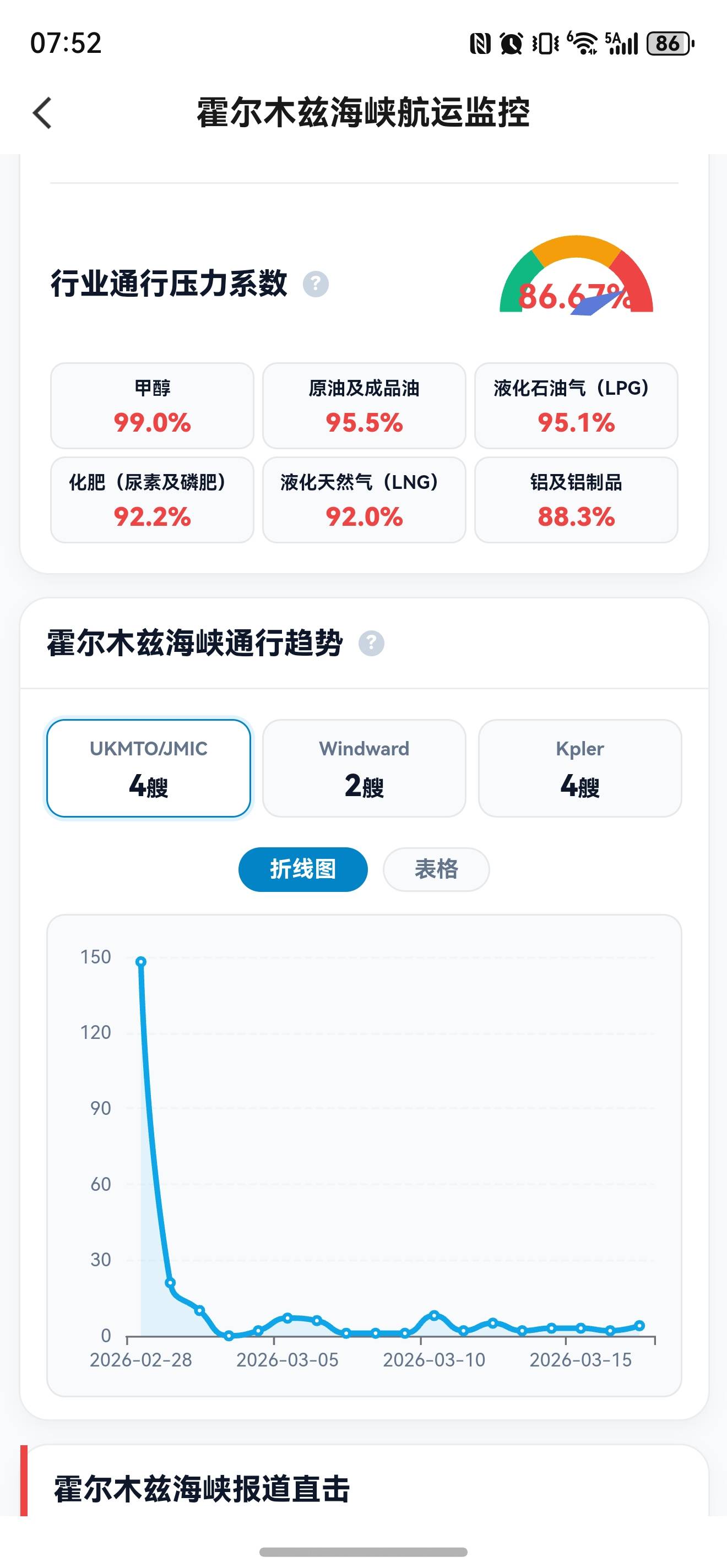Open the 液化天然气（LNG）card
727x1568 pixels.
click(363, 500)
